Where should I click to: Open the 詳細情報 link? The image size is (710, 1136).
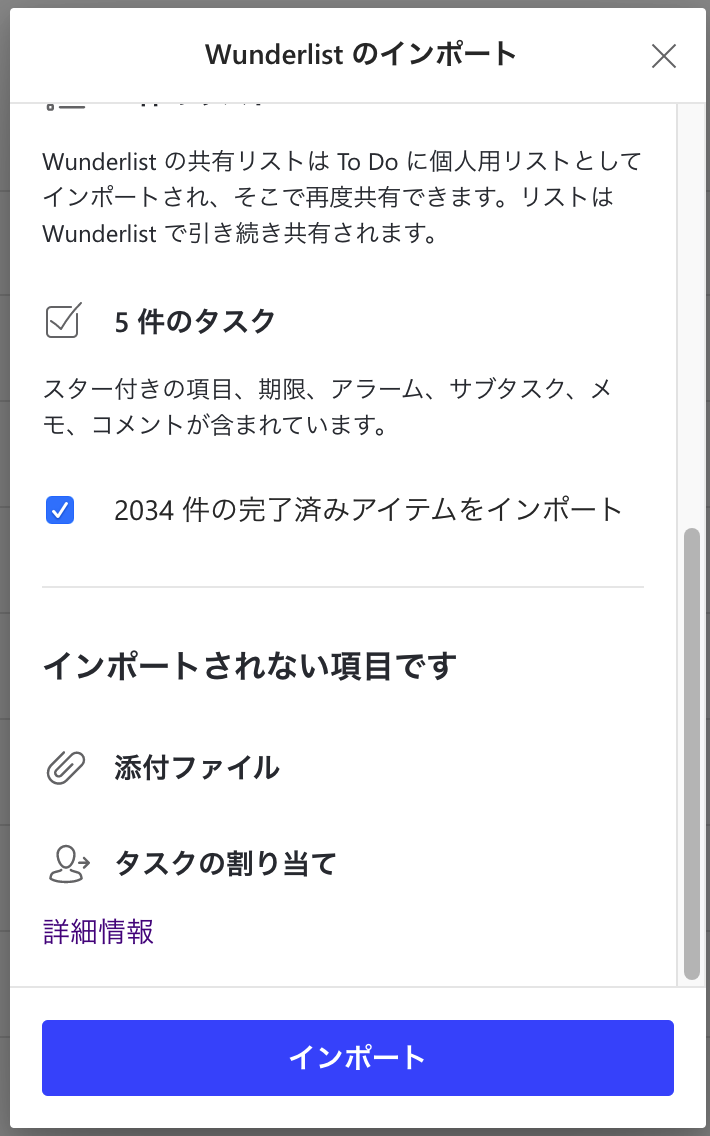coord(99,932)
